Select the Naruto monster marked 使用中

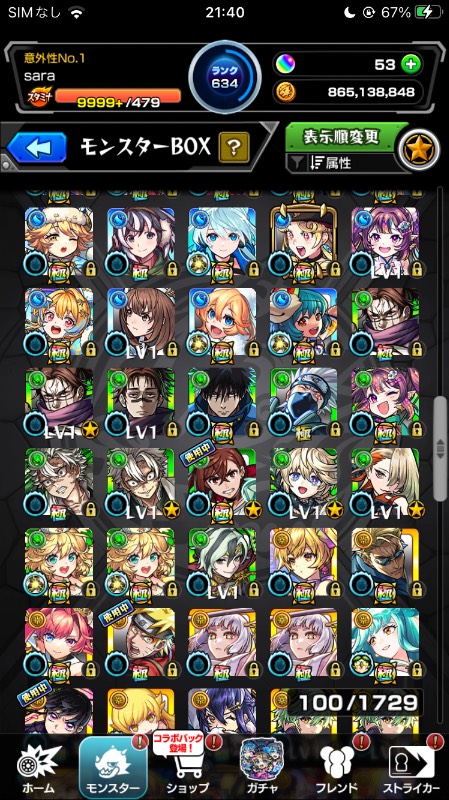point(141,643)
